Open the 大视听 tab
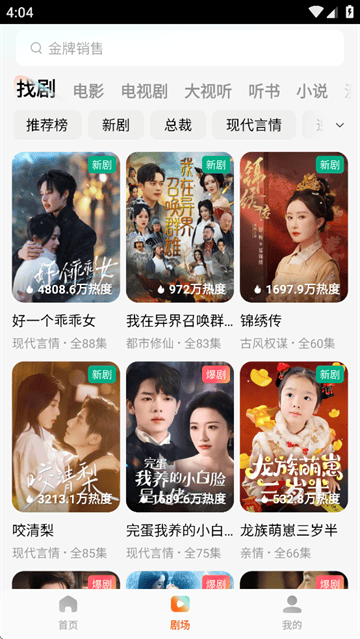Image resolution: width=360 pixels, height=639 pixels. click(x=208, y=91)
